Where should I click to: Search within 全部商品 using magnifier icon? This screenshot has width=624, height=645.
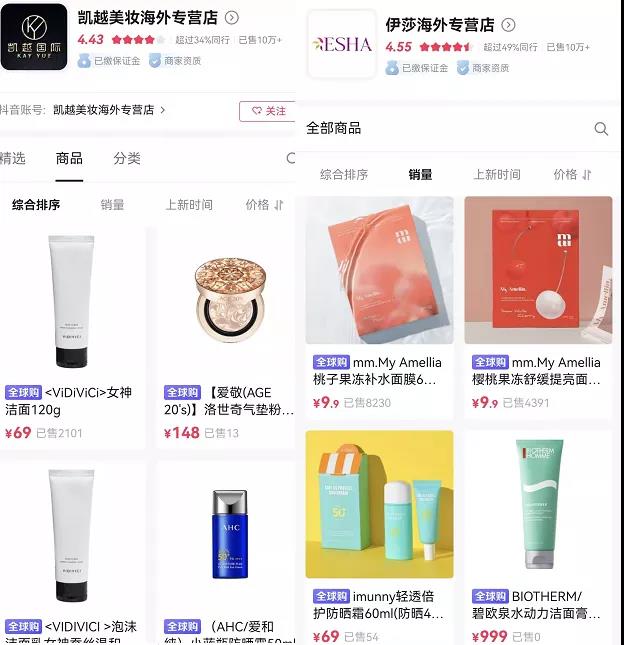point(601,128)
